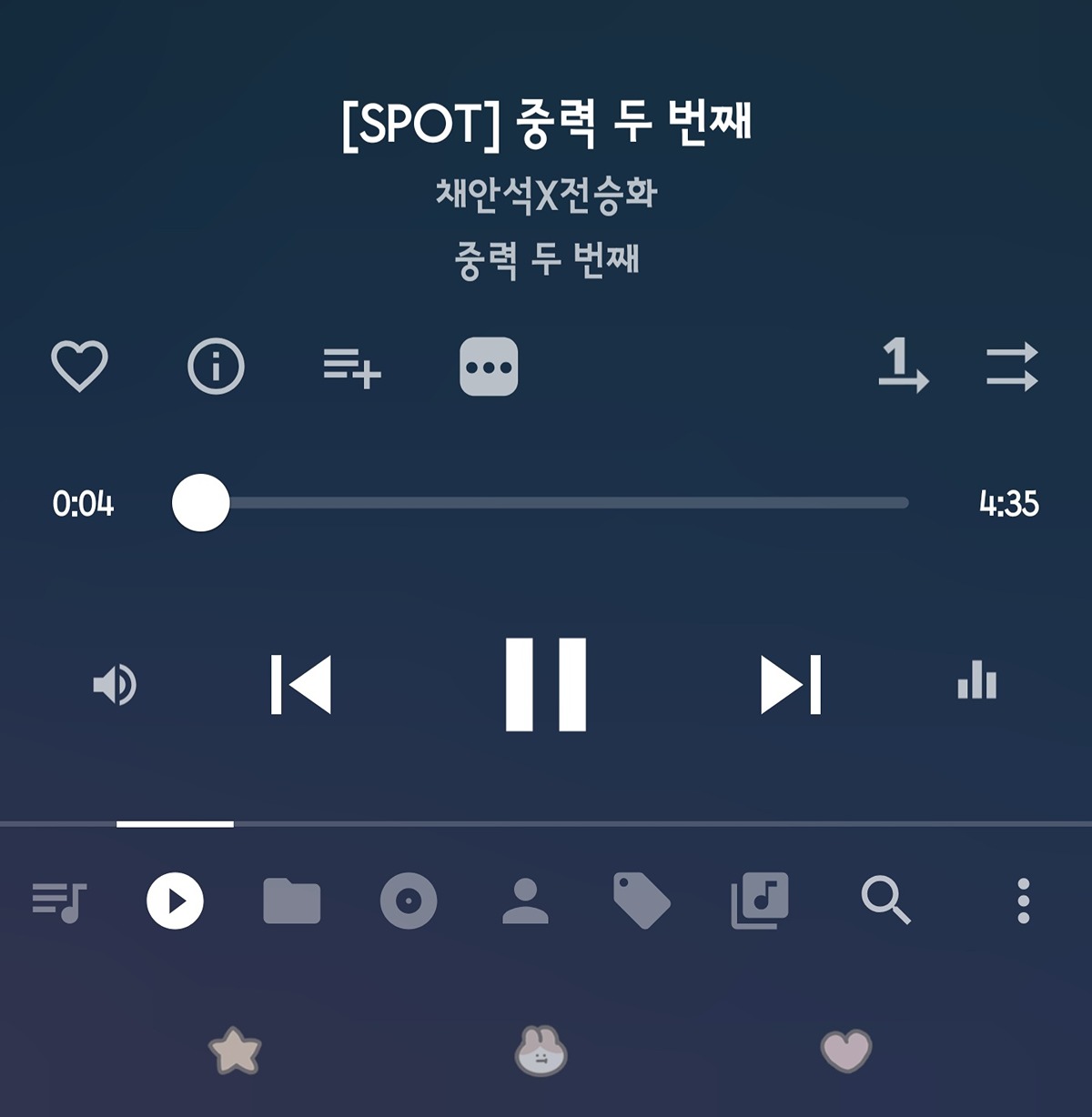The width and height of the screenshot is (1092, 1117).
Task: Open the three-dot more options button
Action: (489, 367)
